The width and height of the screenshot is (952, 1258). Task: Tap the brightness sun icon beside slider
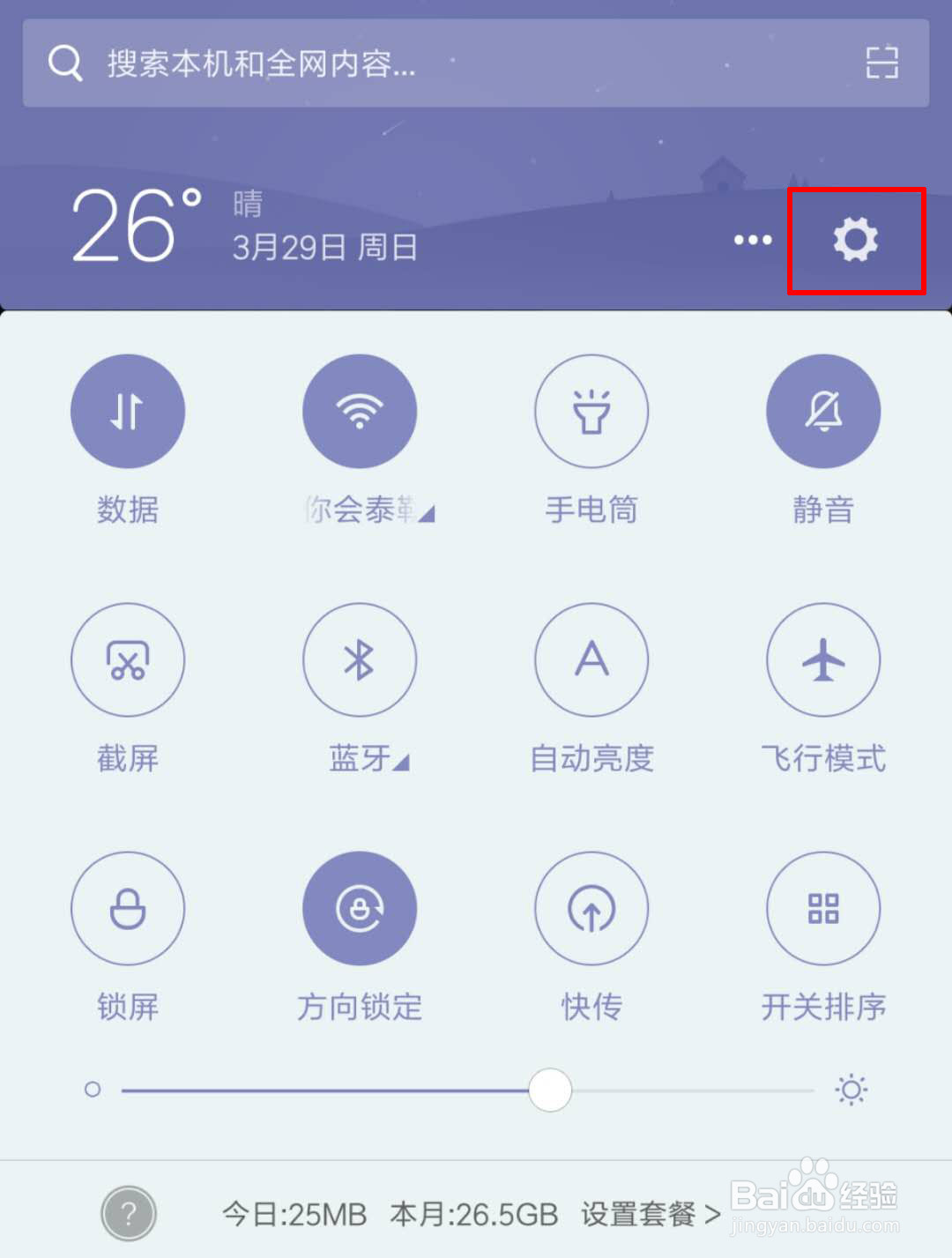point(852,1090)
